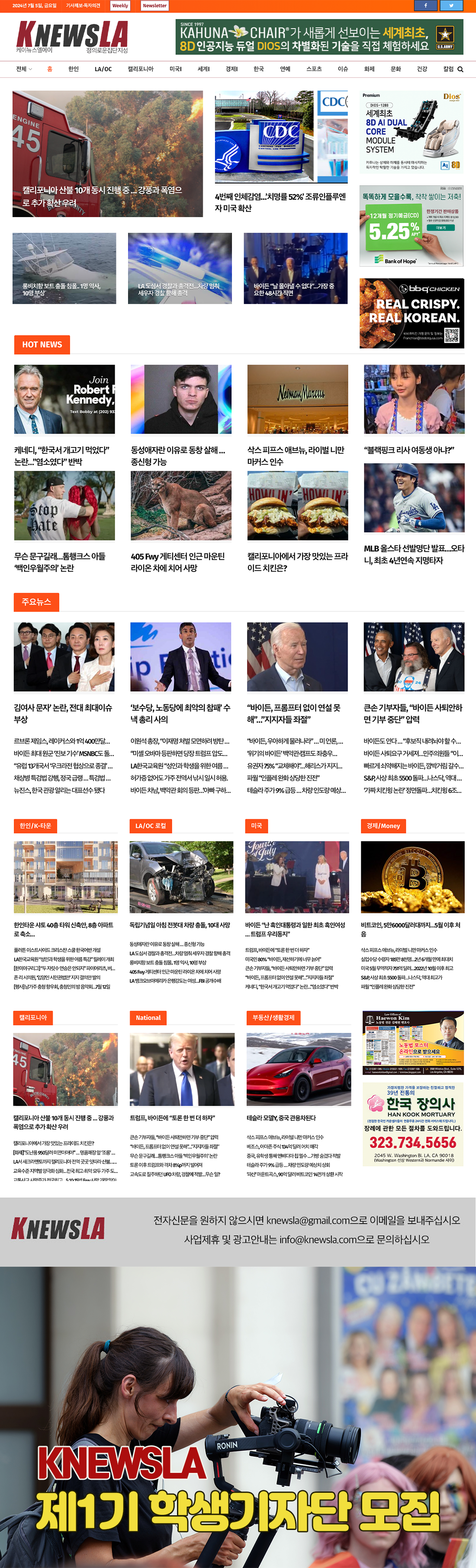Open the 캘리포니아 section
Viewport: 476px width, 1568px height.
[141, 70]
